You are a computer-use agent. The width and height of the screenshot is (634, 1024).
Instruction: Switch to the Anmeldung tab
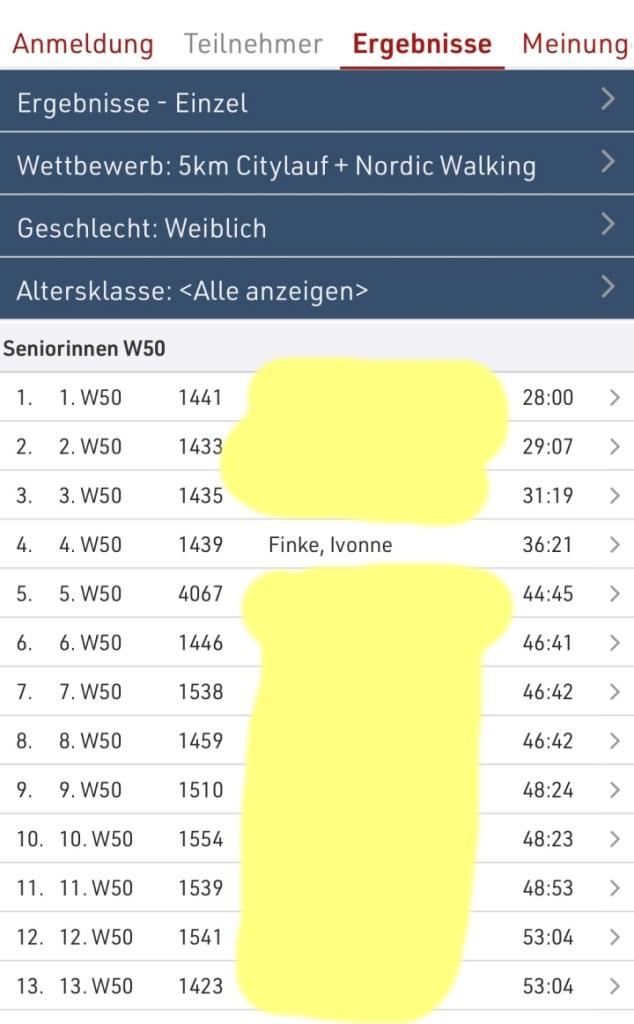[83, 44]
